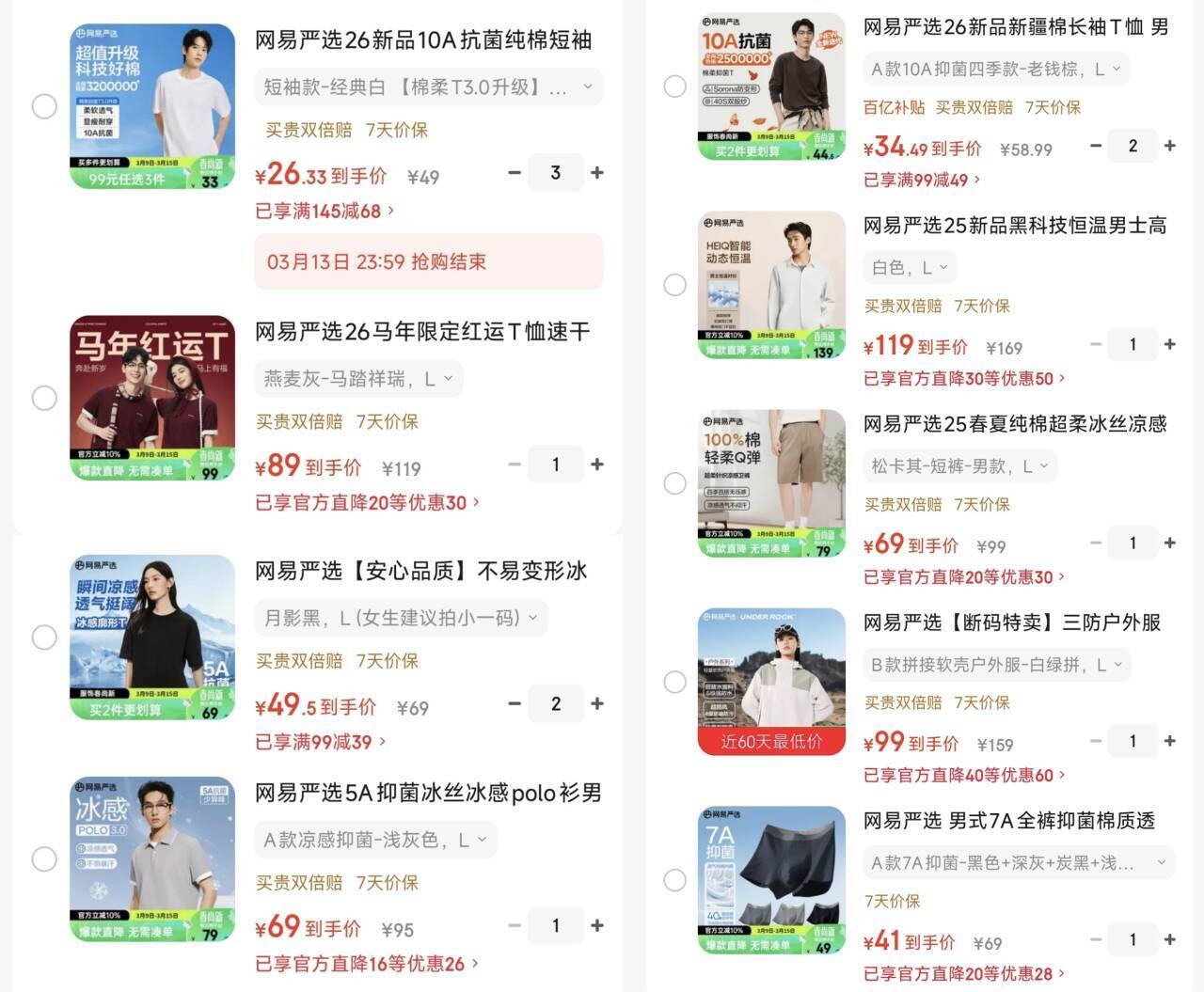This screenshot has height=992, width=1204.
Task: Open variant dropdown 短袖款-经典白
Action: [x=428, y=87]
